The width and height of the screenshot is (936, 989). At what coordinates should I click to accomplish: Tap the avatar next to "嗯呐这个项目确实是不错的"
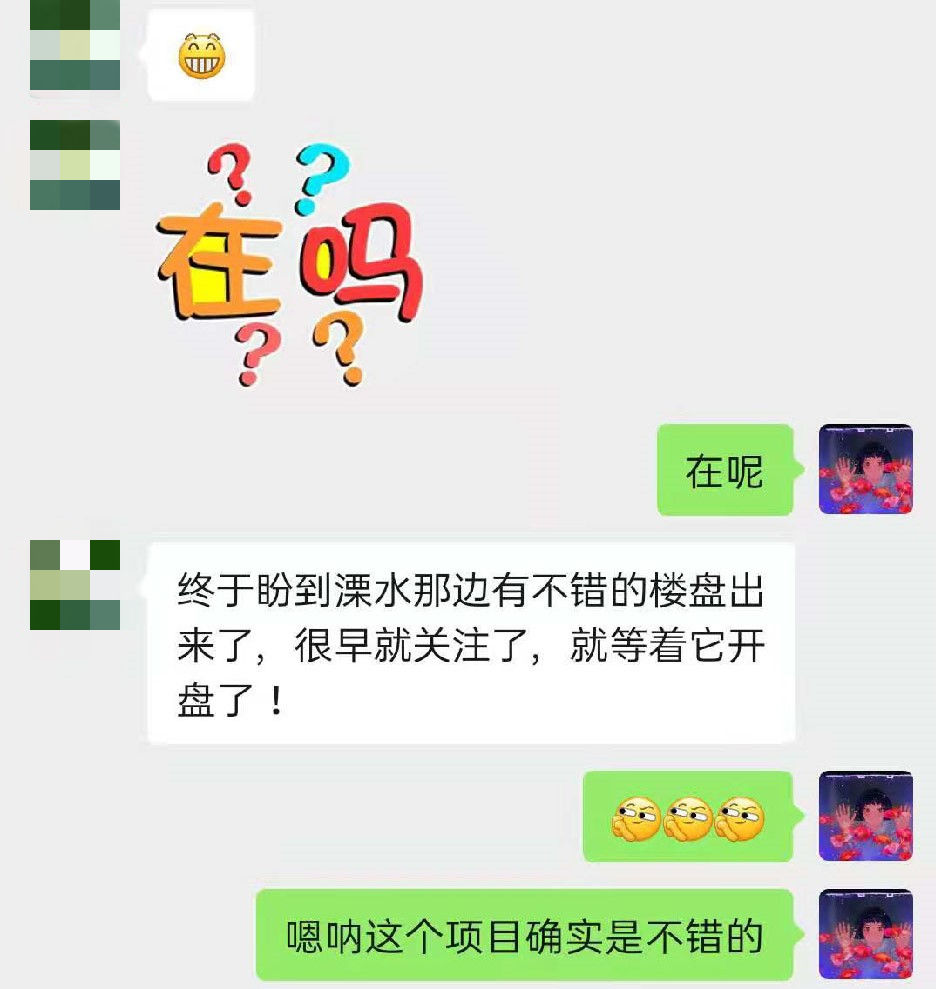pyautogui.click(x=865, y=935)
